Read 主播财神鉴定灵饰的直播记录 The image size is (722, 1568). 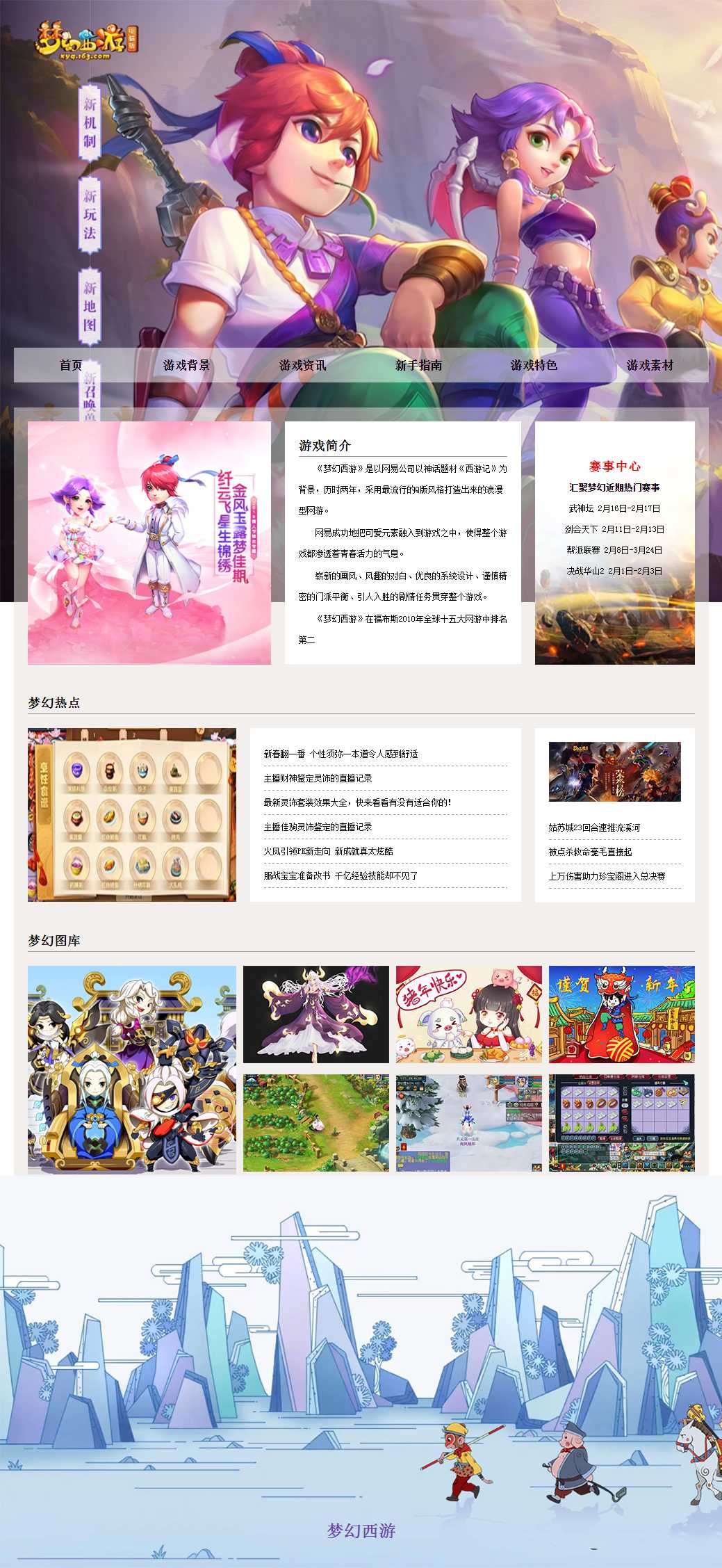[x=318, y=778]
